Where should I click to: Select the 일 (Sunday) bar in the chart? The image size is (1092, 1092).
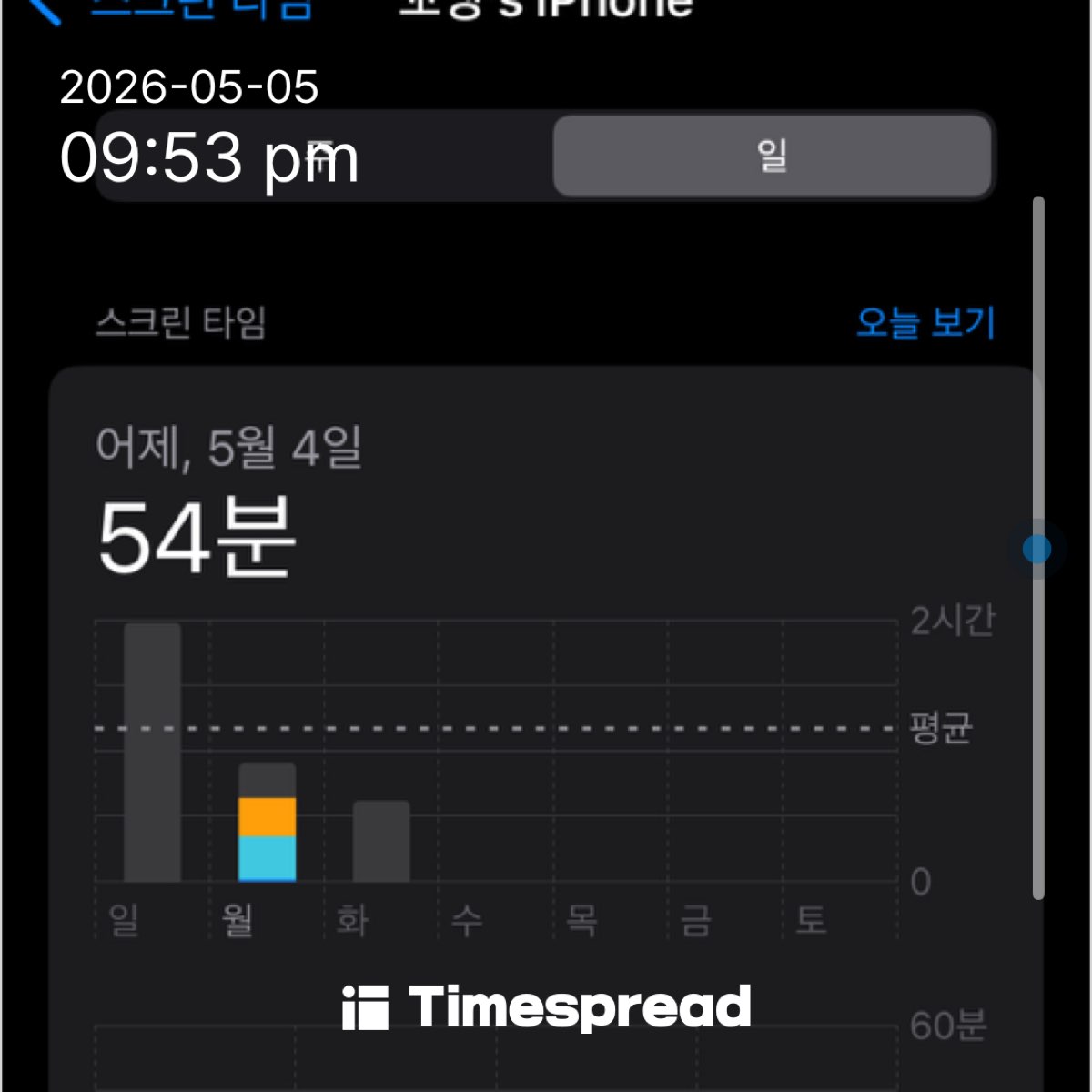pyautogui.click(x=152, y=752)
